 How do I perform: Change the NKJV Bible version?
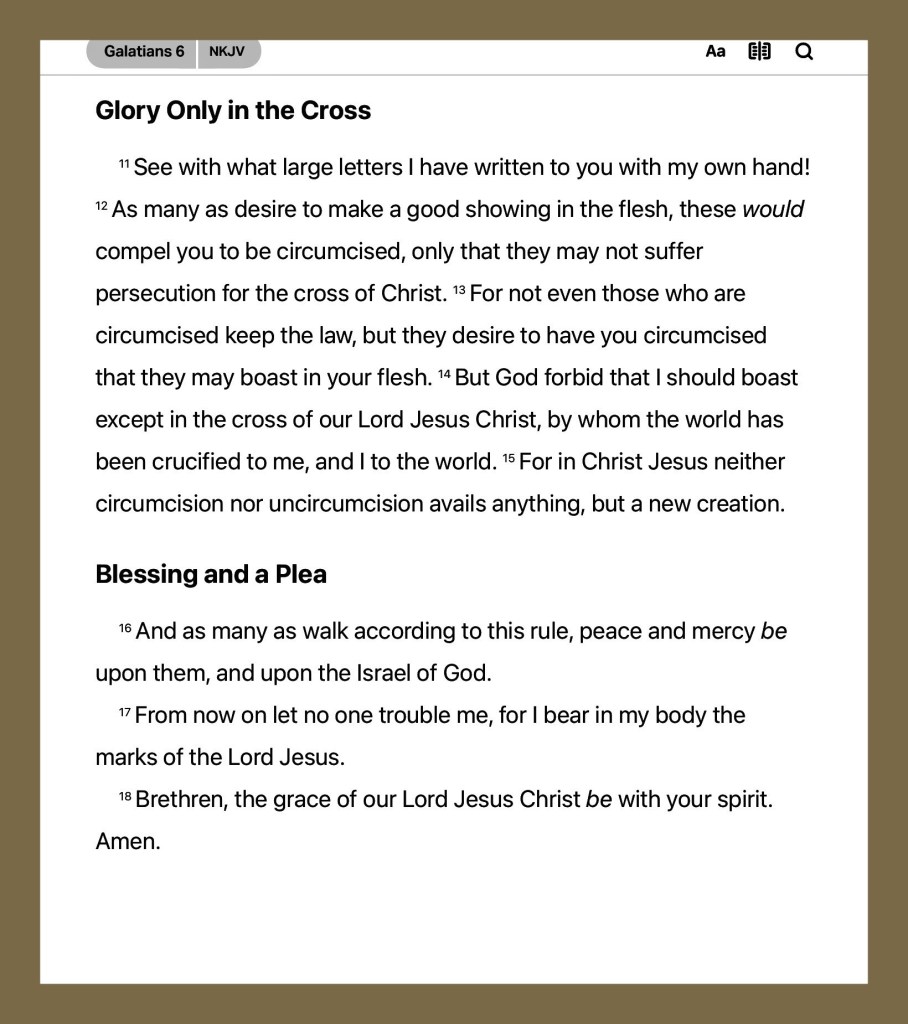(228, 51)
